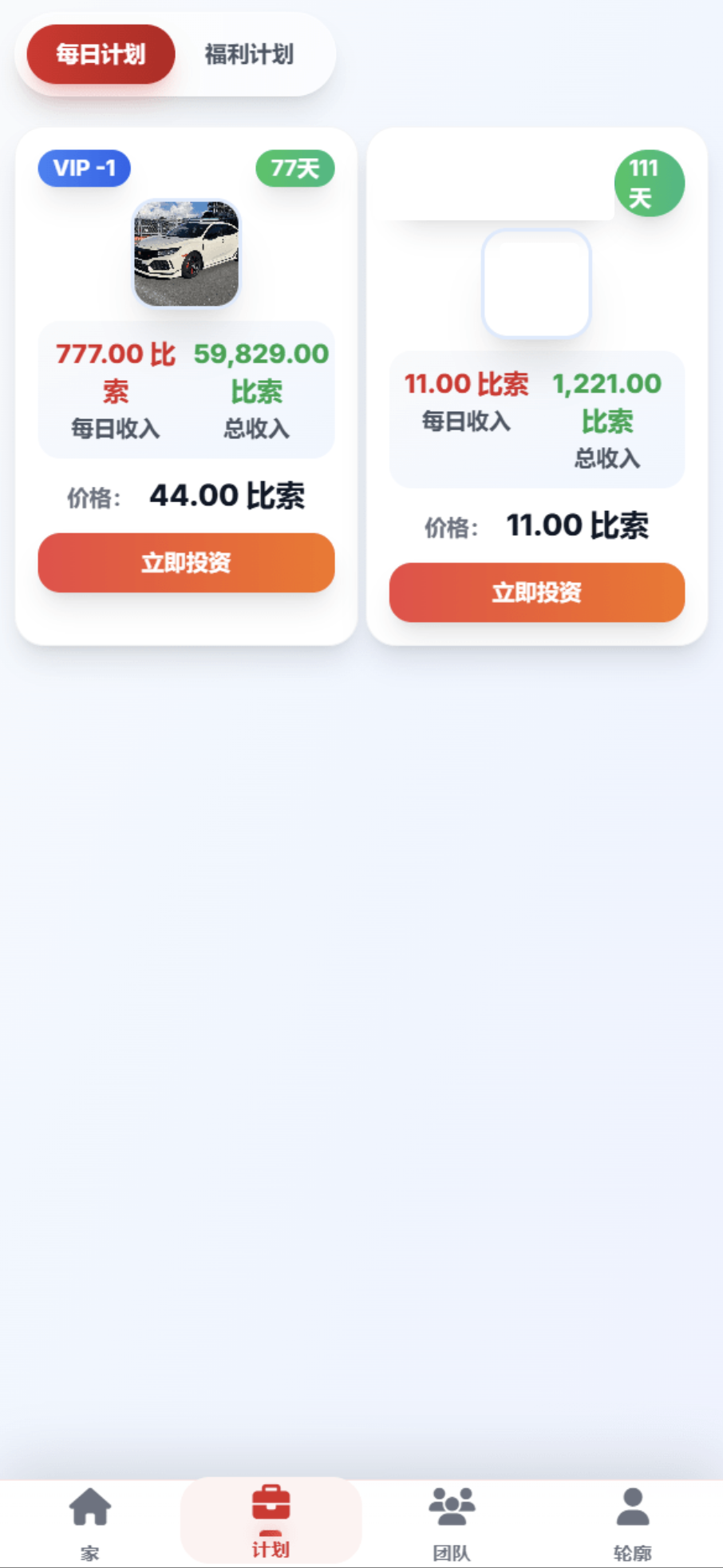
Task: Select the 1,221.00 比索 total income figure
Action: (x=606, y=402)
